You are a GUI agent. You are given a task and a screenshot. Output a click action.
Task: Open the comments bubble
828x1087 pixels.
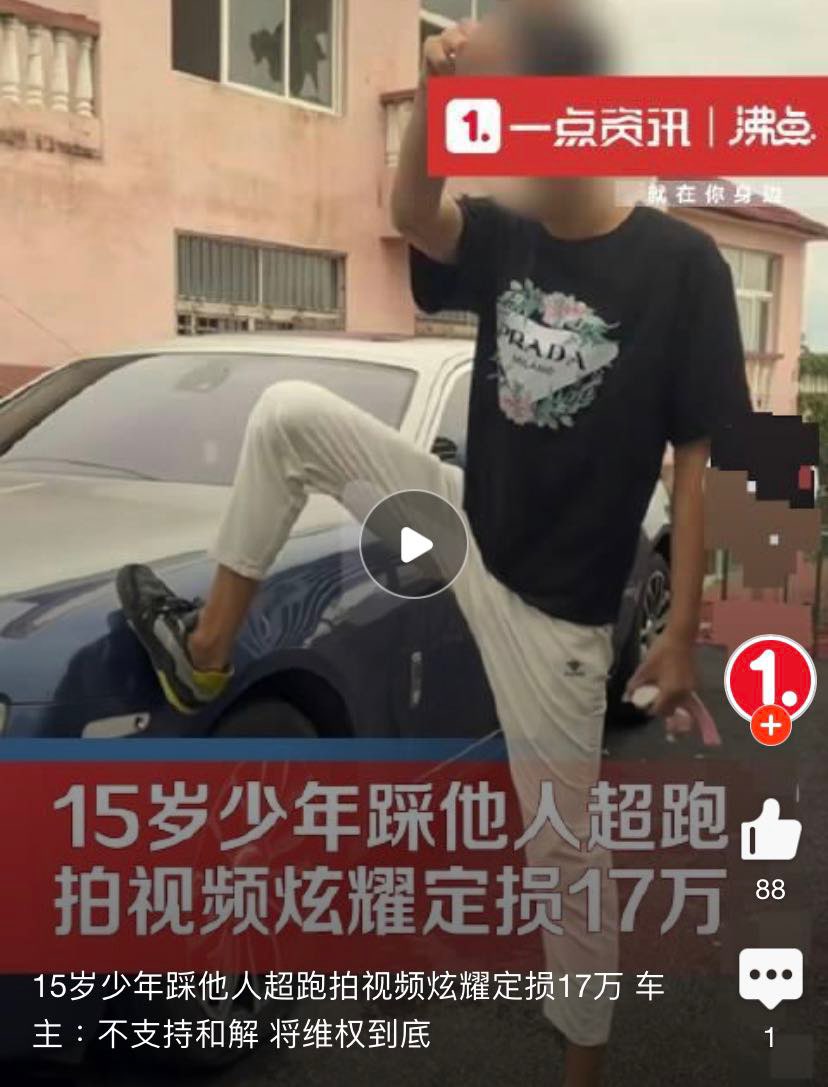click(x=770, y=978)
